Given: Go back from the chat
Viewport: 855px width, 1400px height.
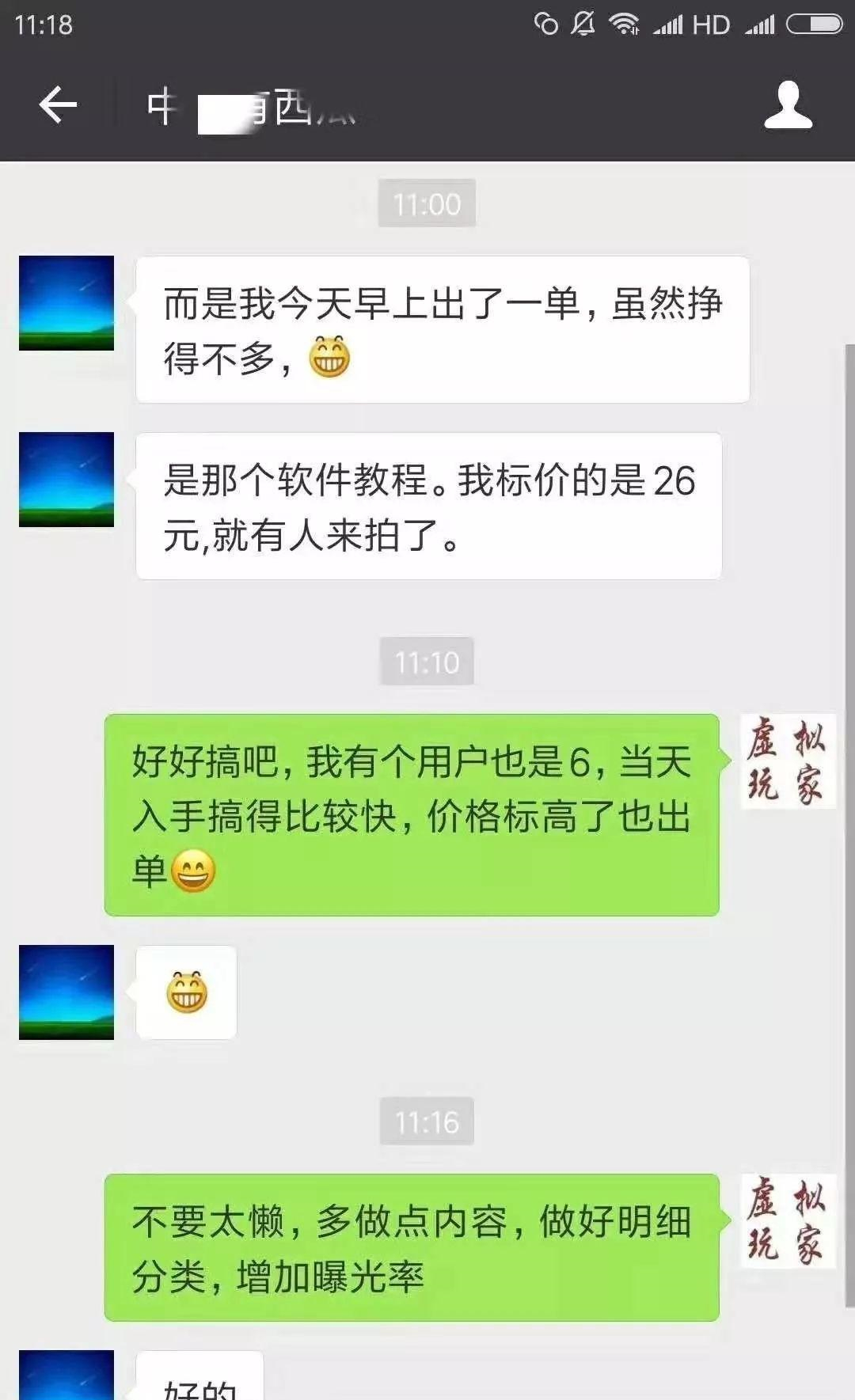Looking at the screenshot, I should point(58,105).
